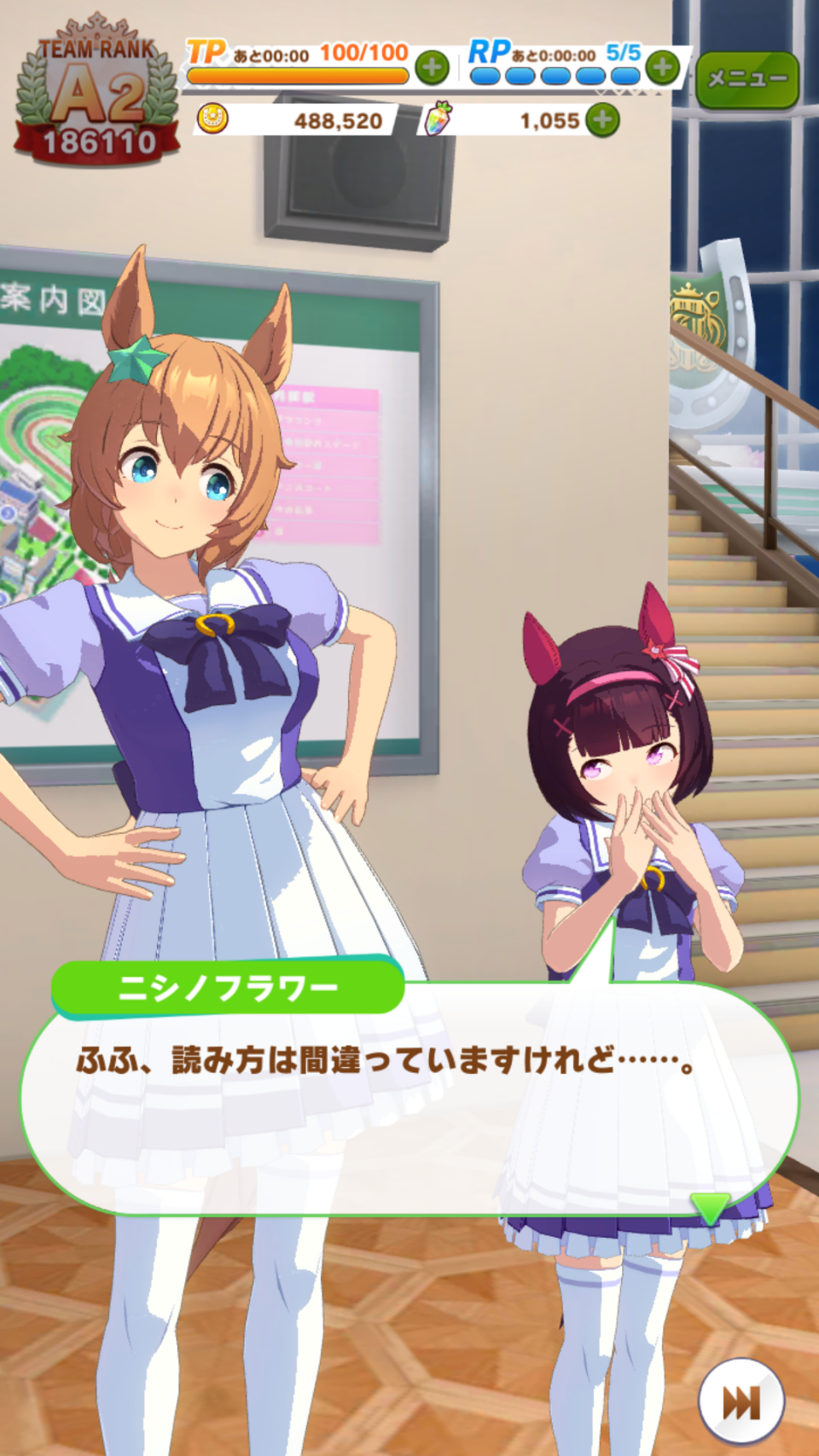Advance the ニシノフラワー dialogue with the green arrow
The width and height of the screenshot is (819, 1456).
point(710,1208)
